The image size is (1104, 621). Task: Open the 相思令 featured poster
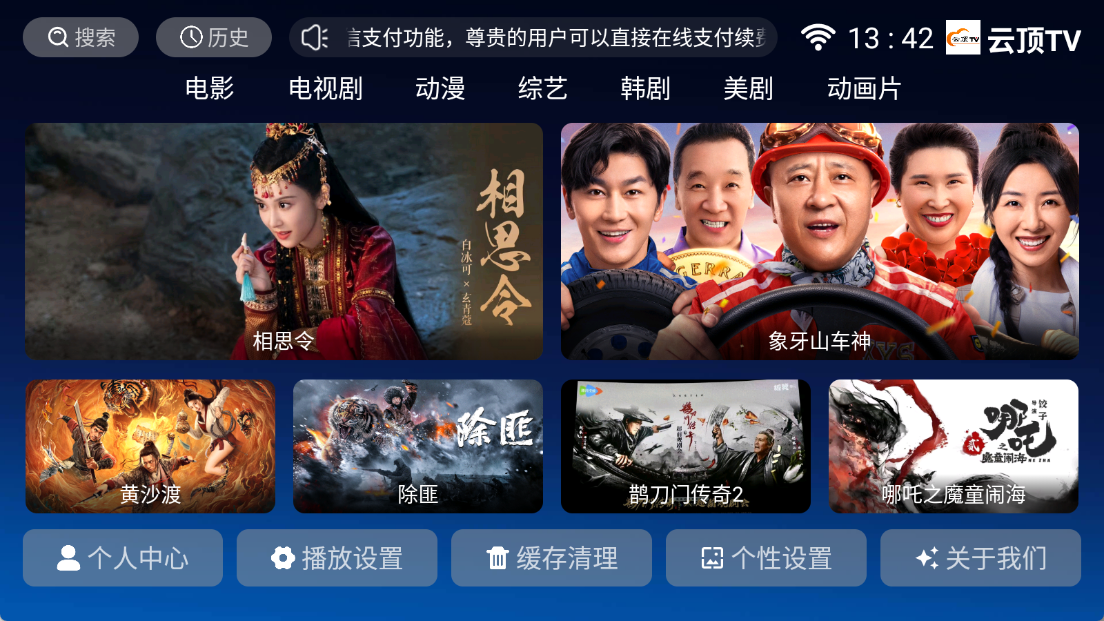pyautogui.click(x=284, y=241)
